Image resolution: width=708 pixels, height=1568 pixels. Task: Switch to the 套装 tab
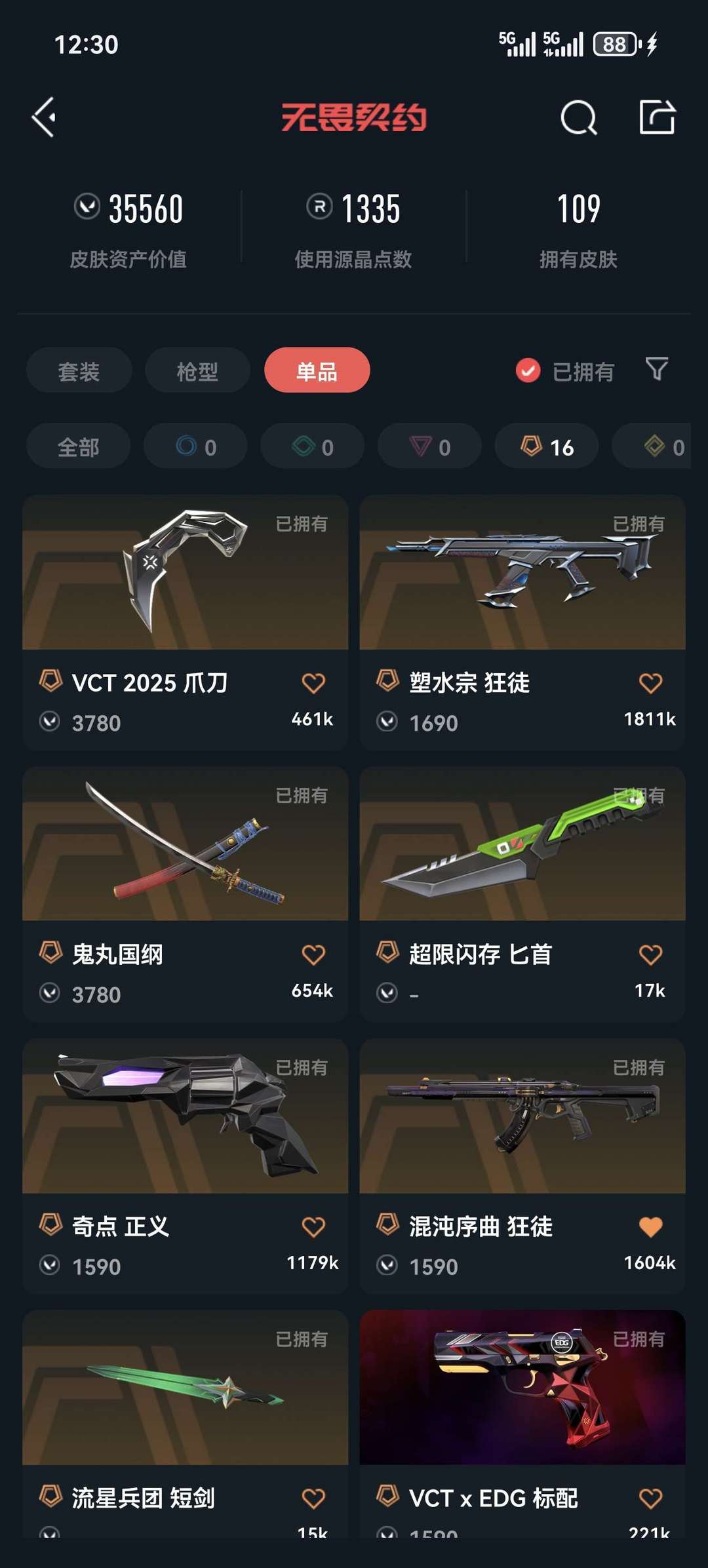click(x=79, y=371)
